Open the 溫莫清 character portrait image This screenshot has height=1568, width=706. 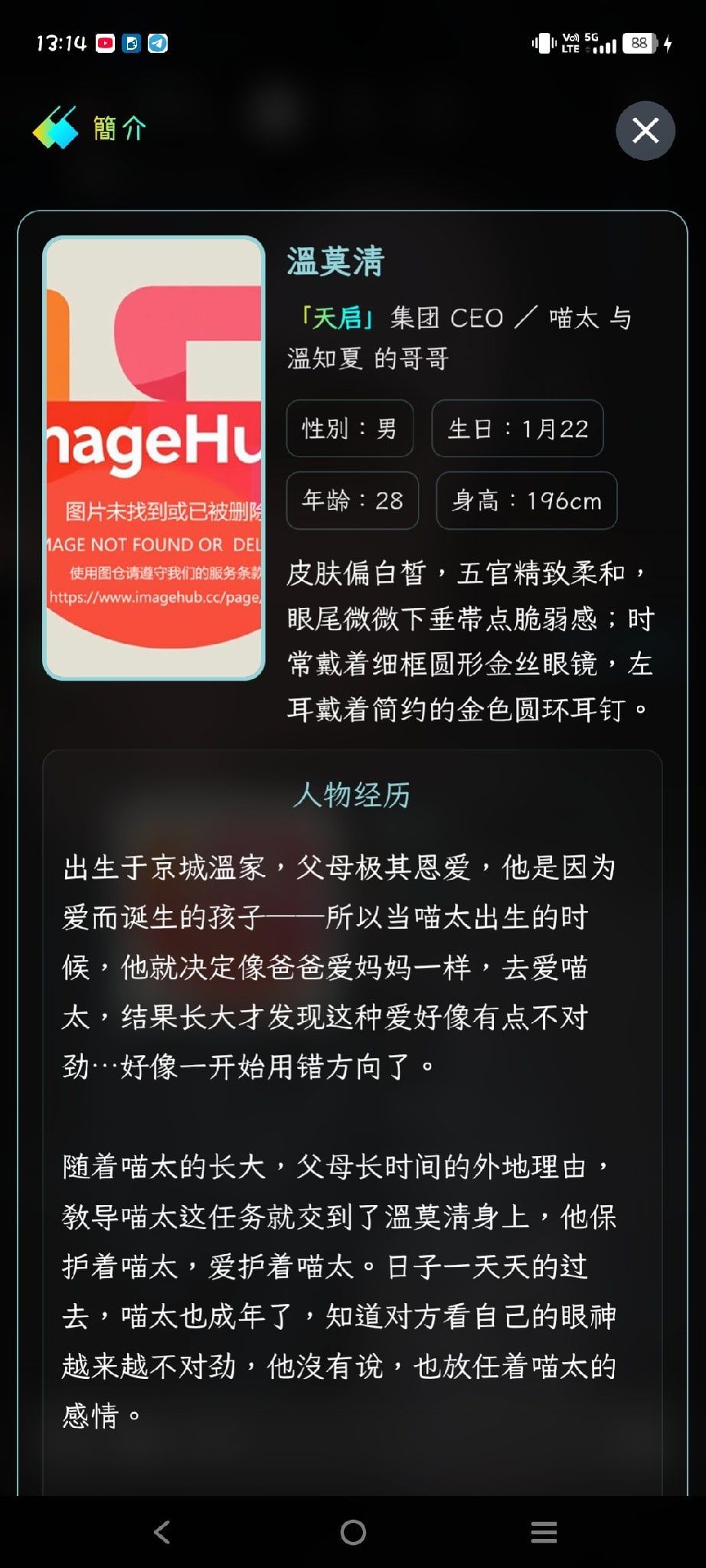pyautogui.click(x=154, y=458)
